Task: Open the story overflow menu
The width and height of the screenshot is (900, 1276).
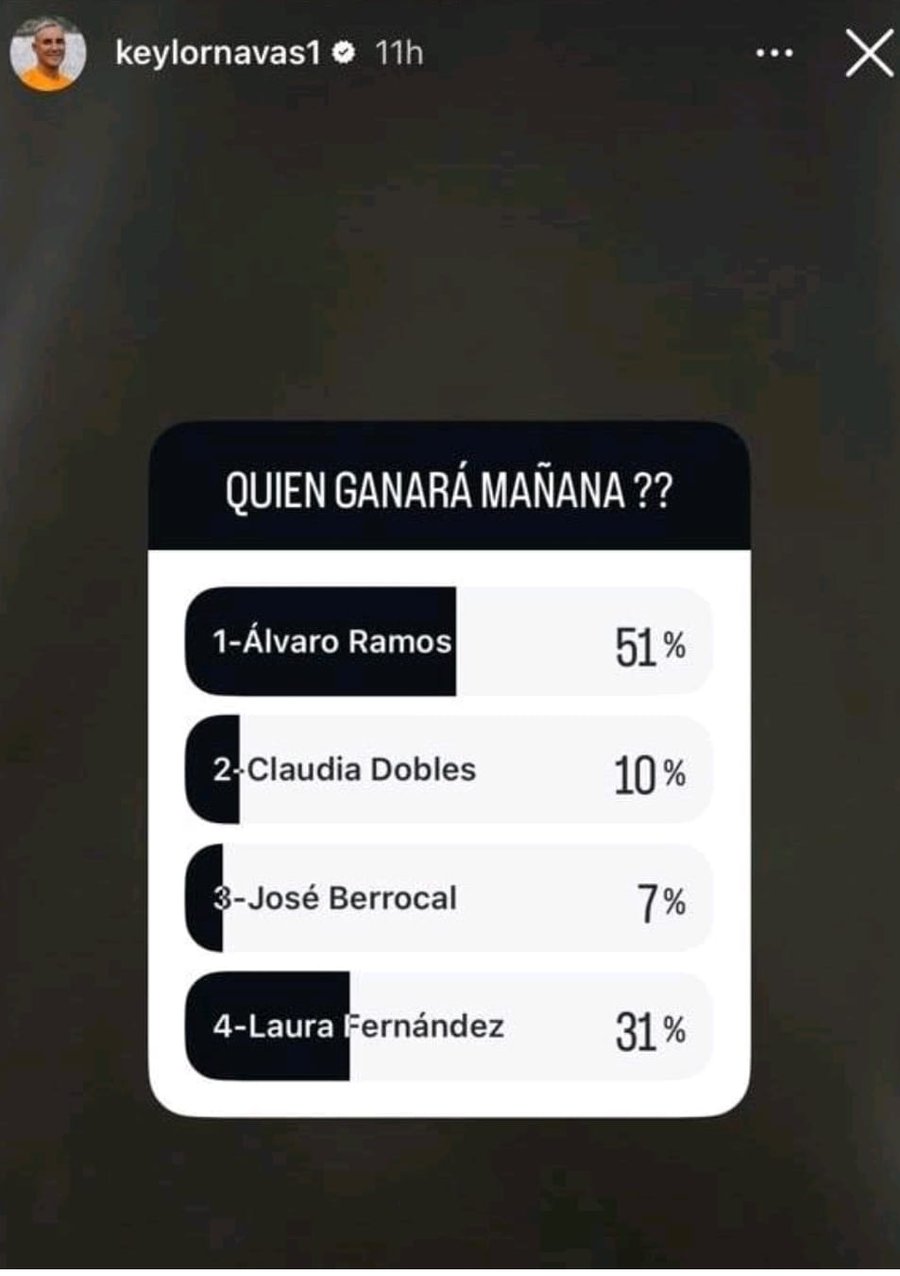Action: pos(772,54)
